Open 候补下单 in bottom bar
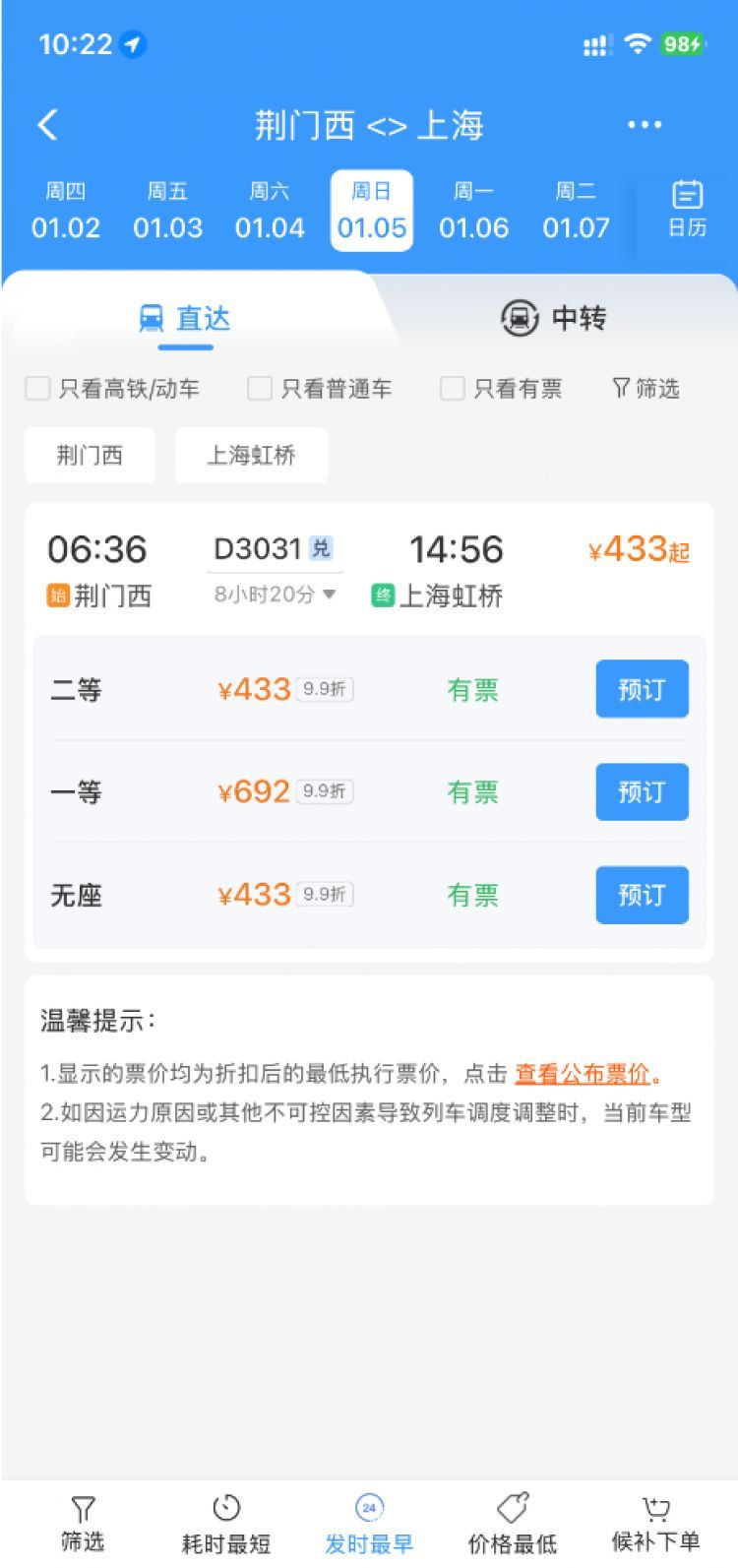The image size is (738, 1568). 655,1525
